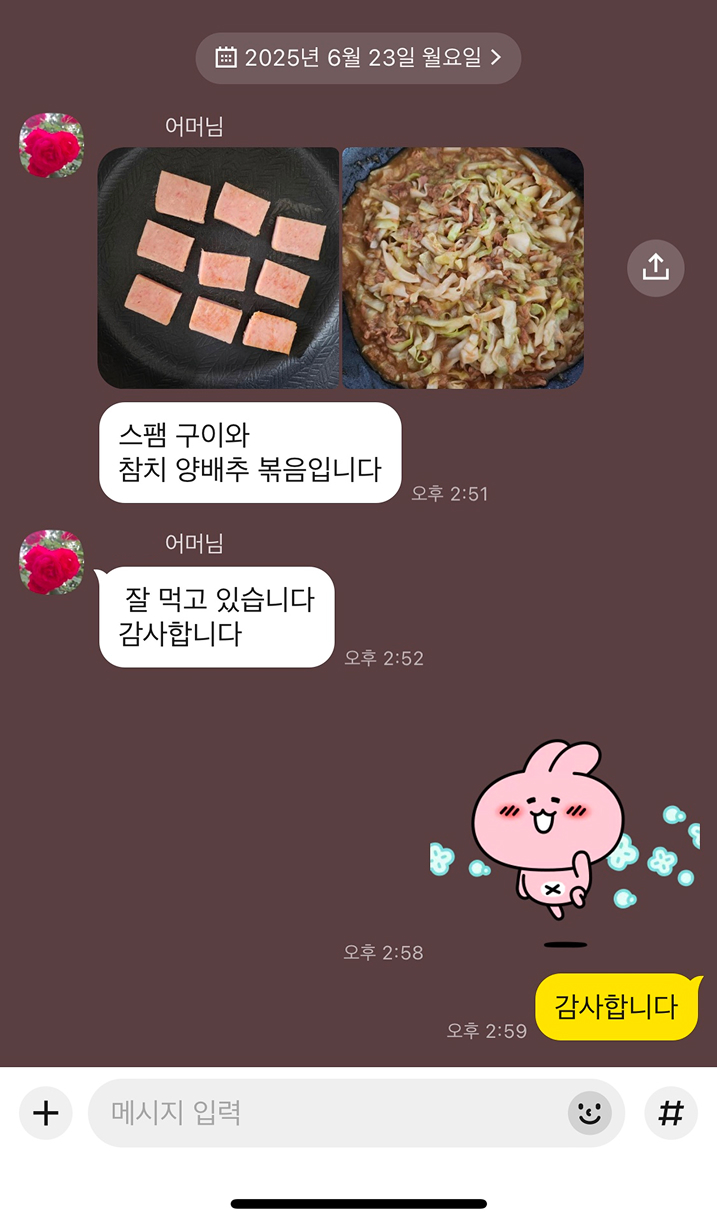Open the date chip 2025년 6월 23일 월요일
The height and width of the screenshot is (1224, 717).
(x=358, y=58)
